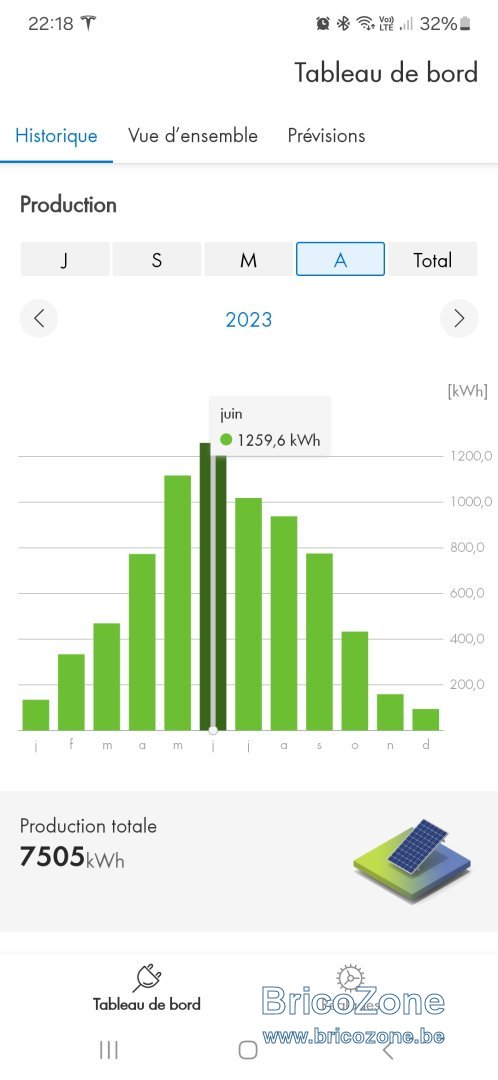498x1080 pixels.
Task: Tap the system back button
Action: pyautogui.click(x=388, y=1050)
